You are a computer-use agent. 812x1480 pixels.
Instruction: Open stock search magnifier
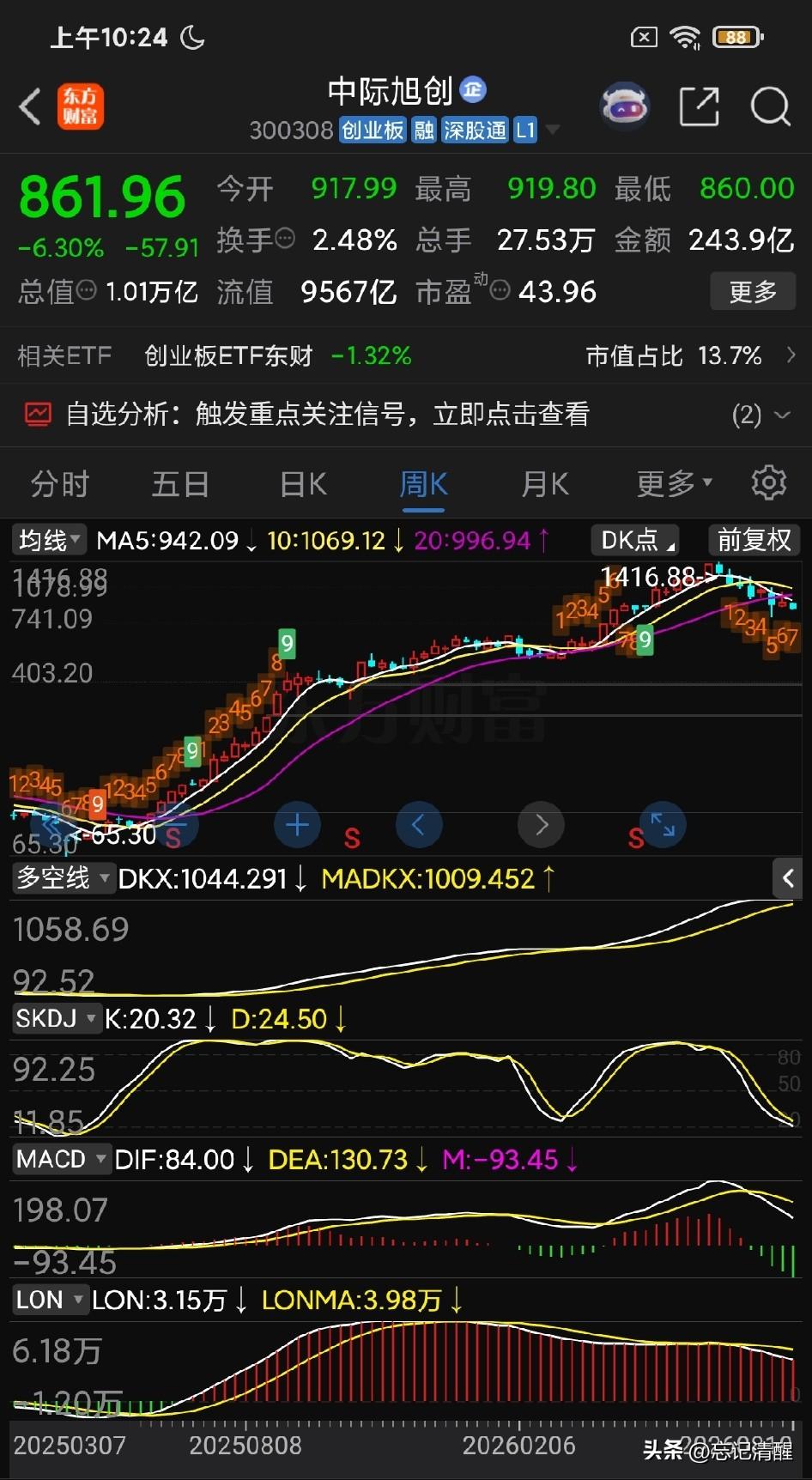[770, 106]
